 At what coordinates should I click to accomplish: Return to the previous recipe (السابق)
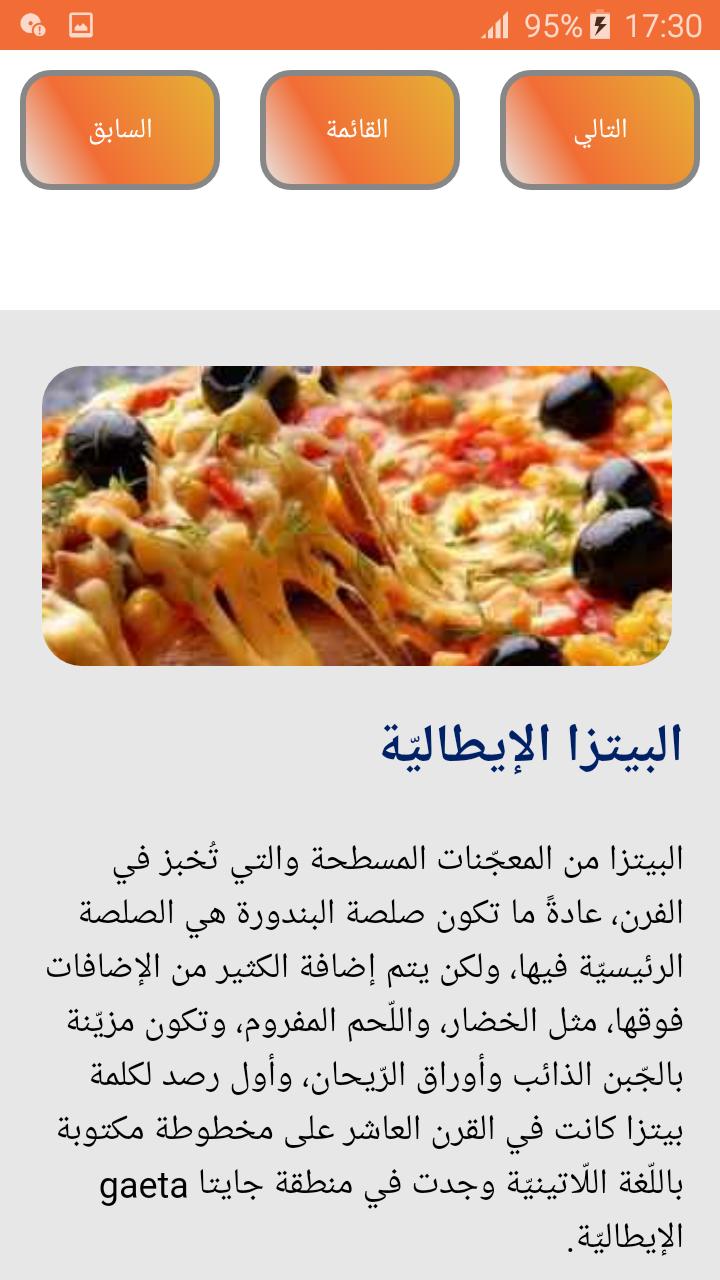[120, 130]
